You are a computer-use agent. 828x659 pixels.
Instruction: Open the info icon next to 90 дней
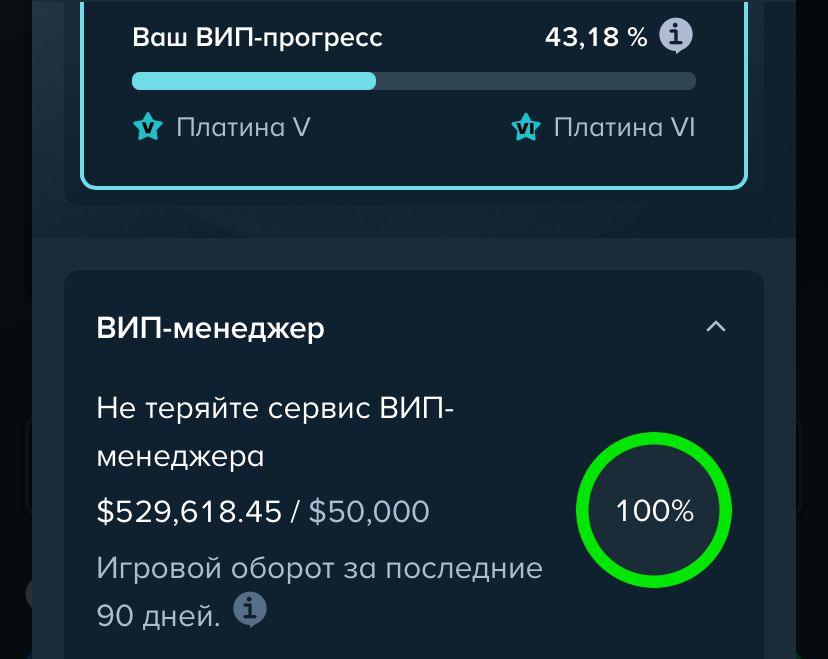tap(250, 608)
